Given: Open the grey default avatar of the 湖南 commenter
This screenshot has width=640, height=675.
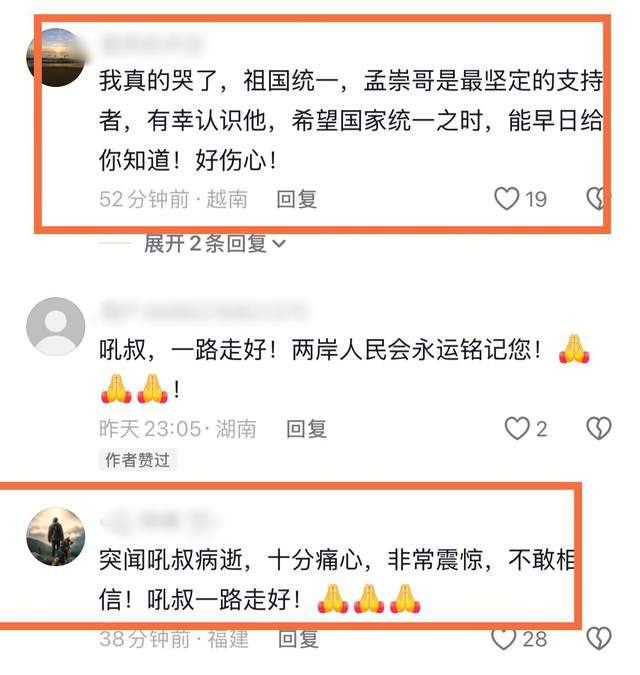Looking at the screenshot, I should [56, 327].
